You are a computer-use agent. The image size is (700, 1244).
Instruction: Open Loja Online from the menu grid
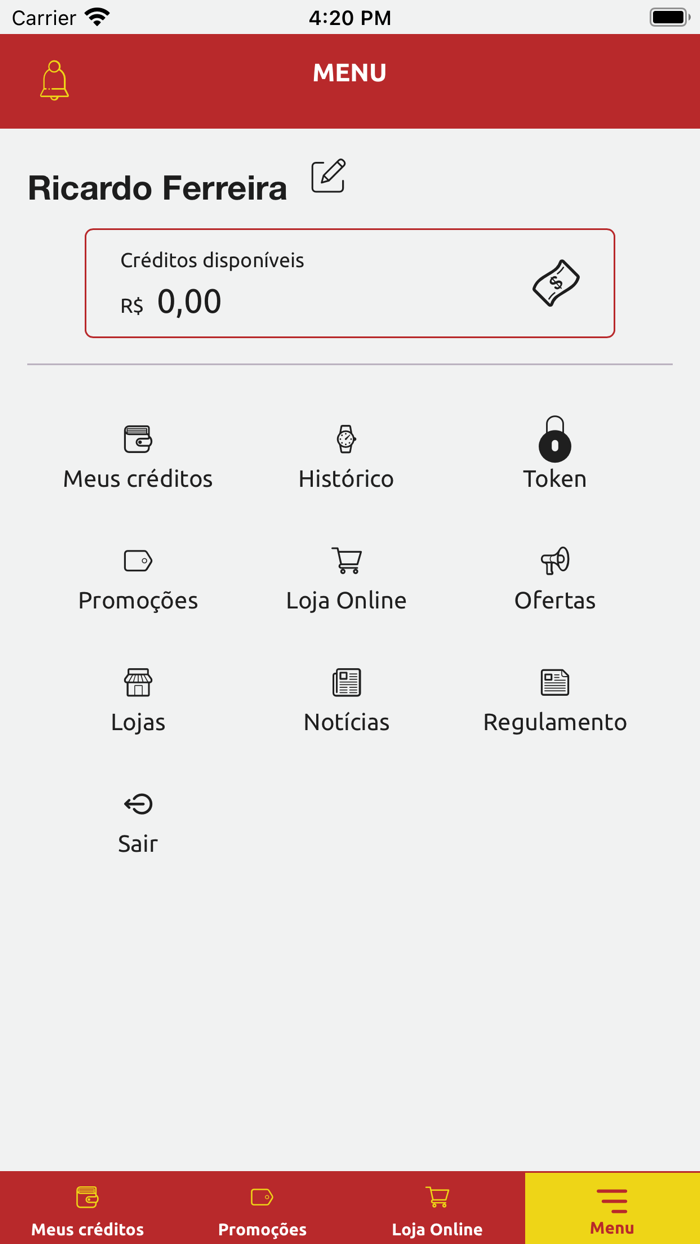(x=346, y=579)
